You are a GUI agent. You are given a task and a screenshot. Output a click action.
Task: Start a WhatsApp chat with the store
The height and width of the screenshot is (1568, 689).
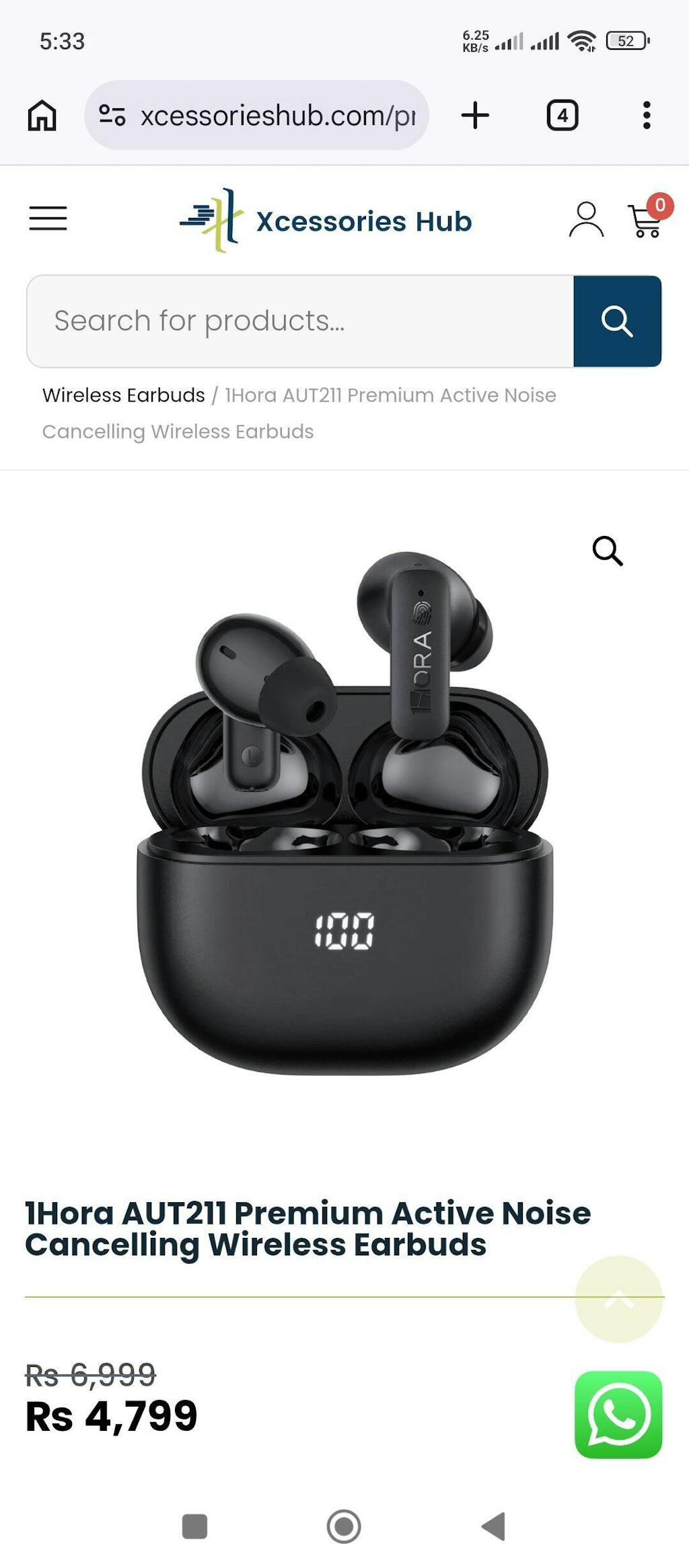click(618, 1415)
